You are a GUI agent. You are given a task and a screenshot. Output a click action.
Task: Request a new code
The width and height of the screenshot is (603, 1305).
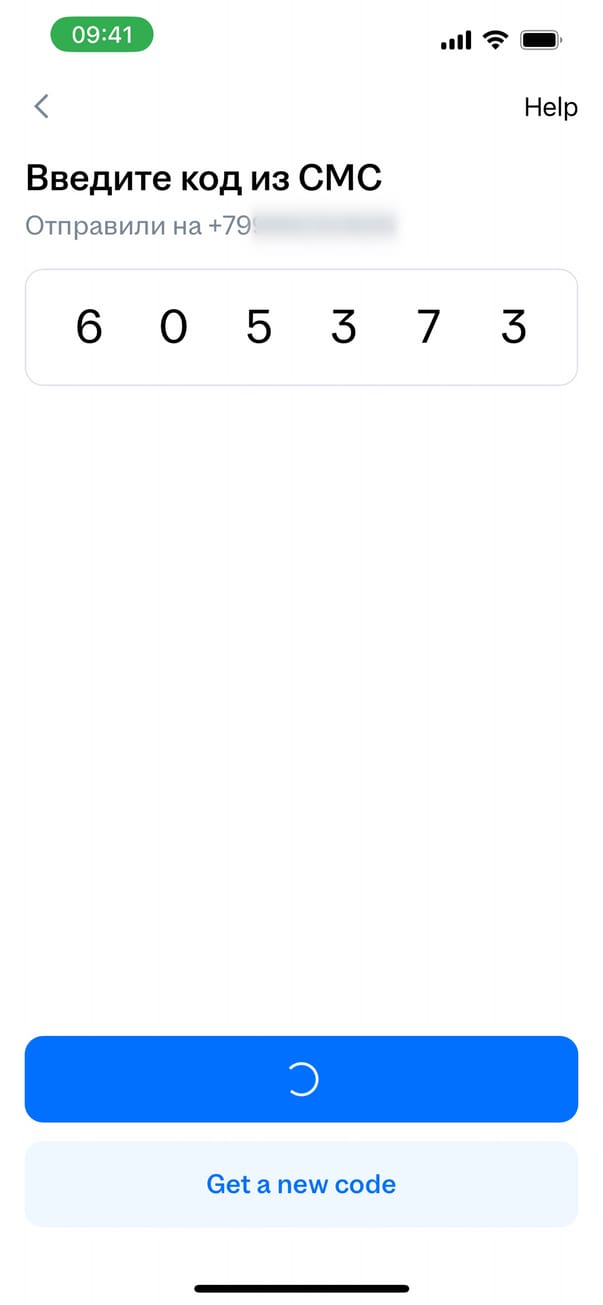(x=301, y=1185)
